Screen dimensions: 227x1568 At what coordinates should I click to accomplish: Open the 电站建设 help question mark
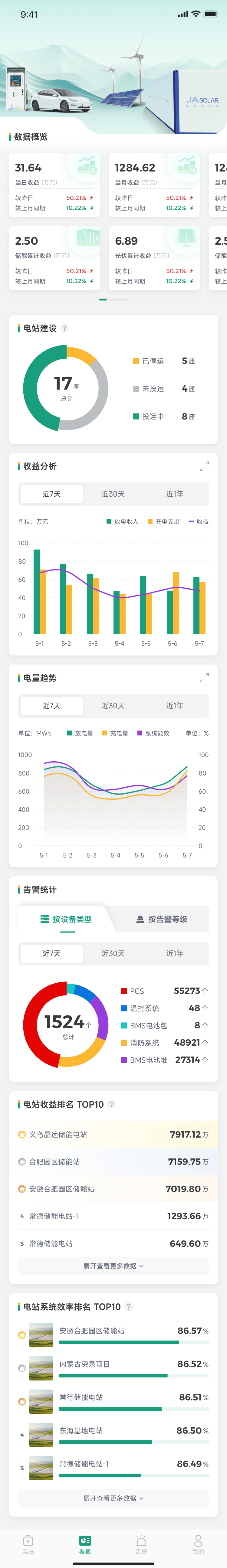(64, 328)
